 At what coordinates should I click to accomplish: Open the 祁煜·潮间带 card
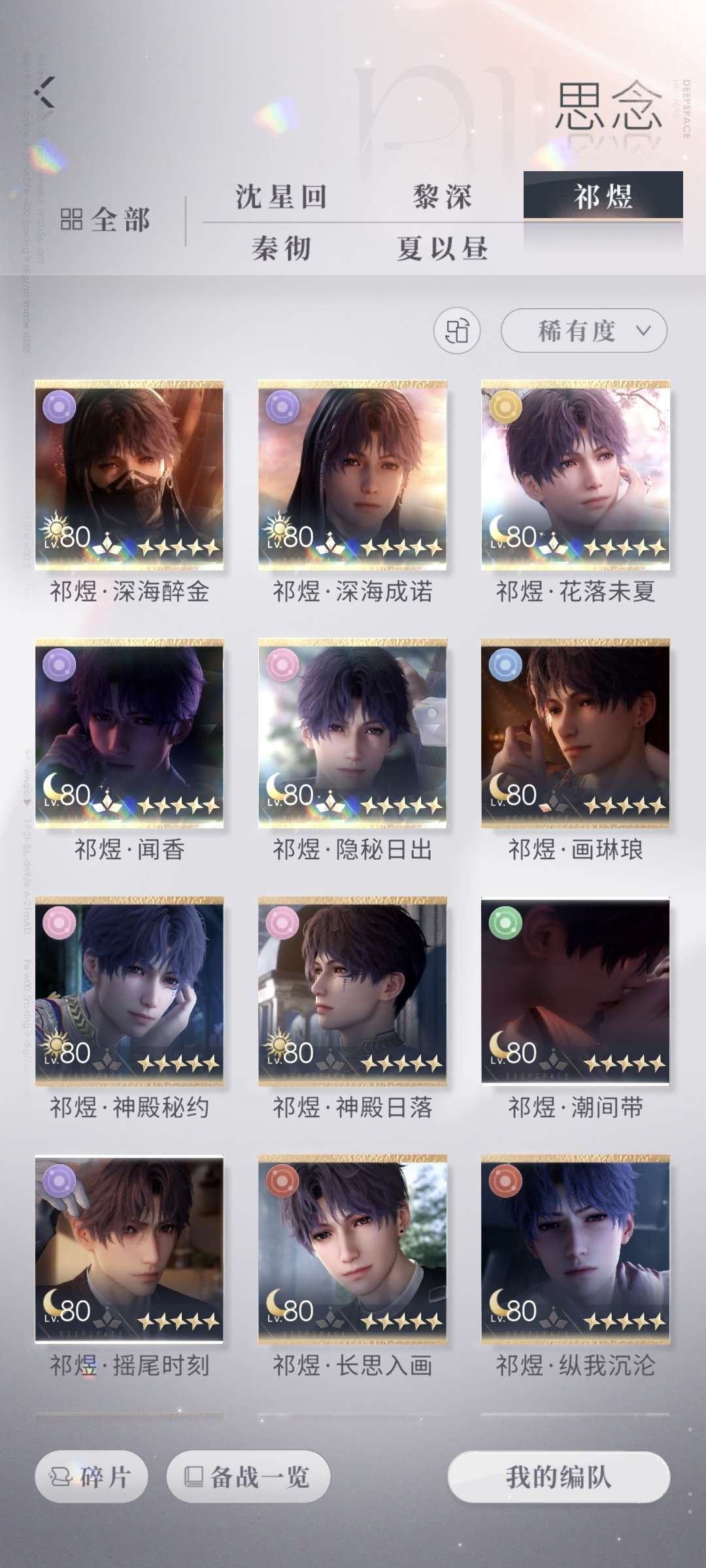[575, 991]
